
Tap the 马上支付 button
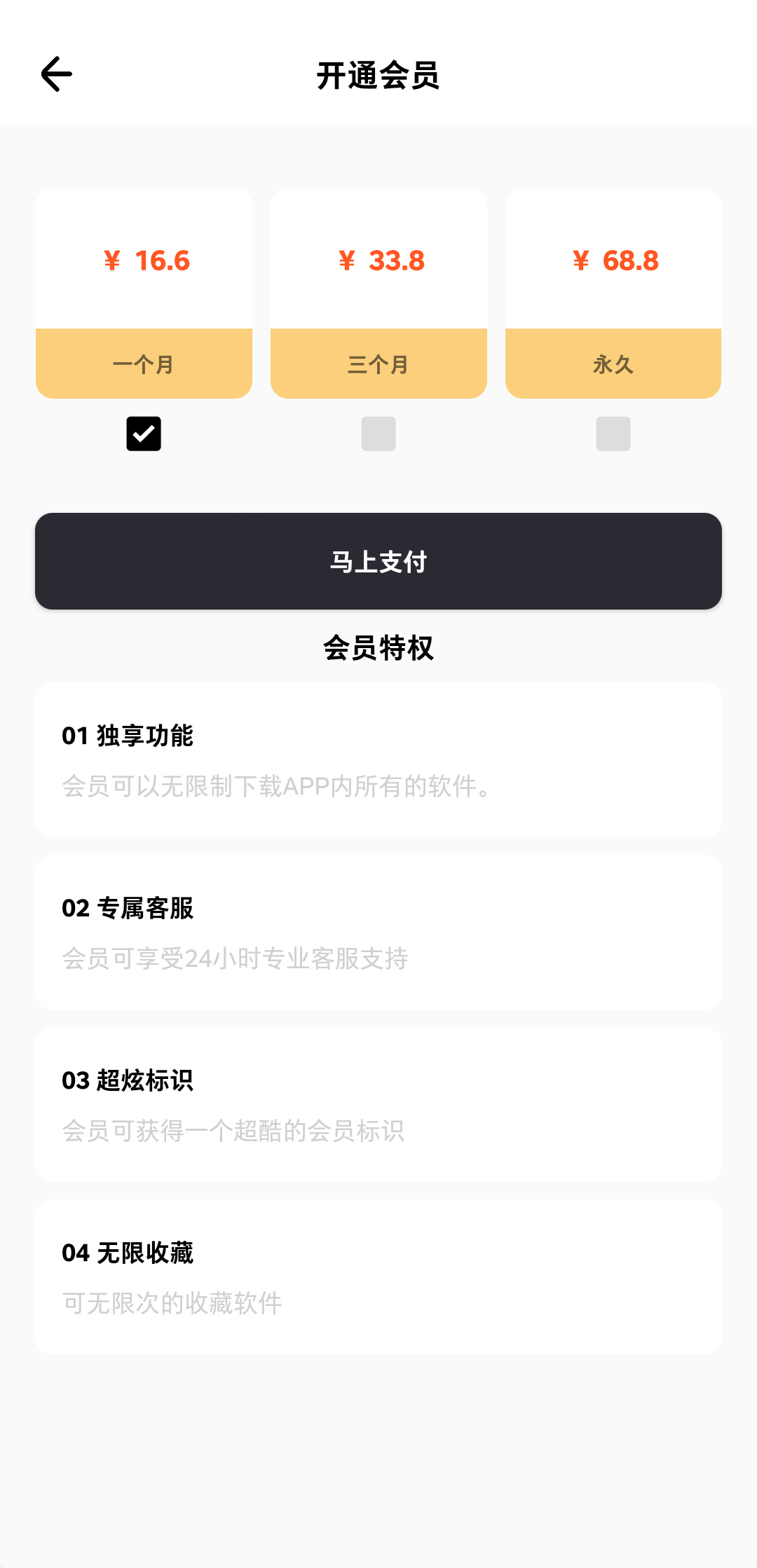pos(378,561)
